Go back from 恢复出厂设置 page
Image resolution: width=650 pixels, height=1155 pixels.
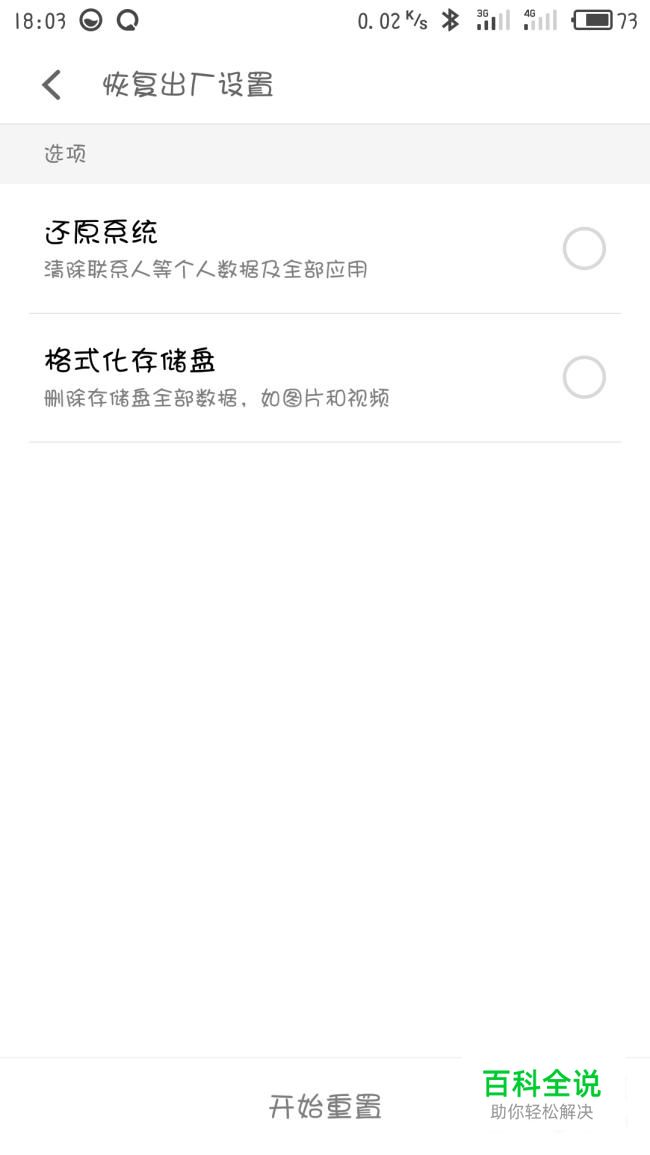(51, 85)
